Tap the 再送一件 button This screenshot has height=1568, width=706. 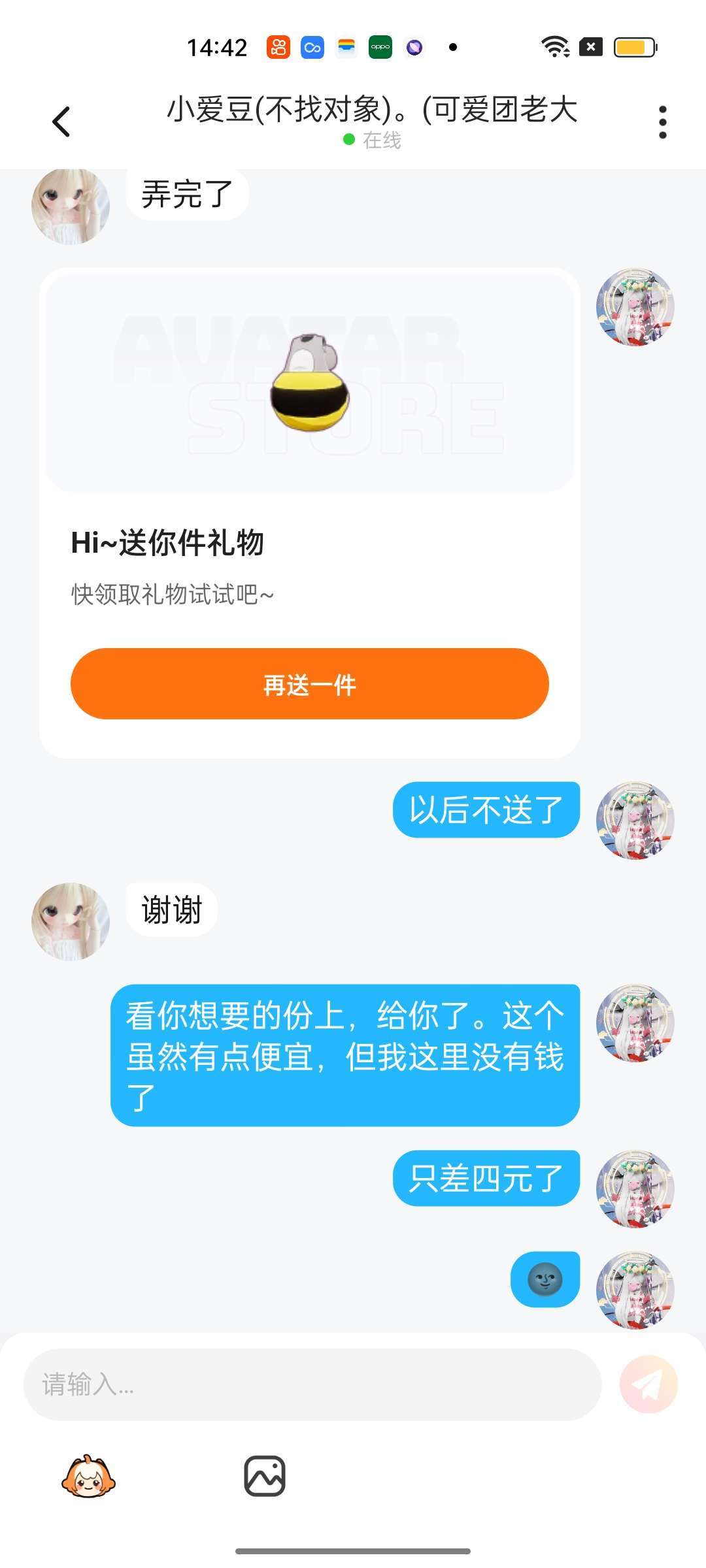(309, 684)
